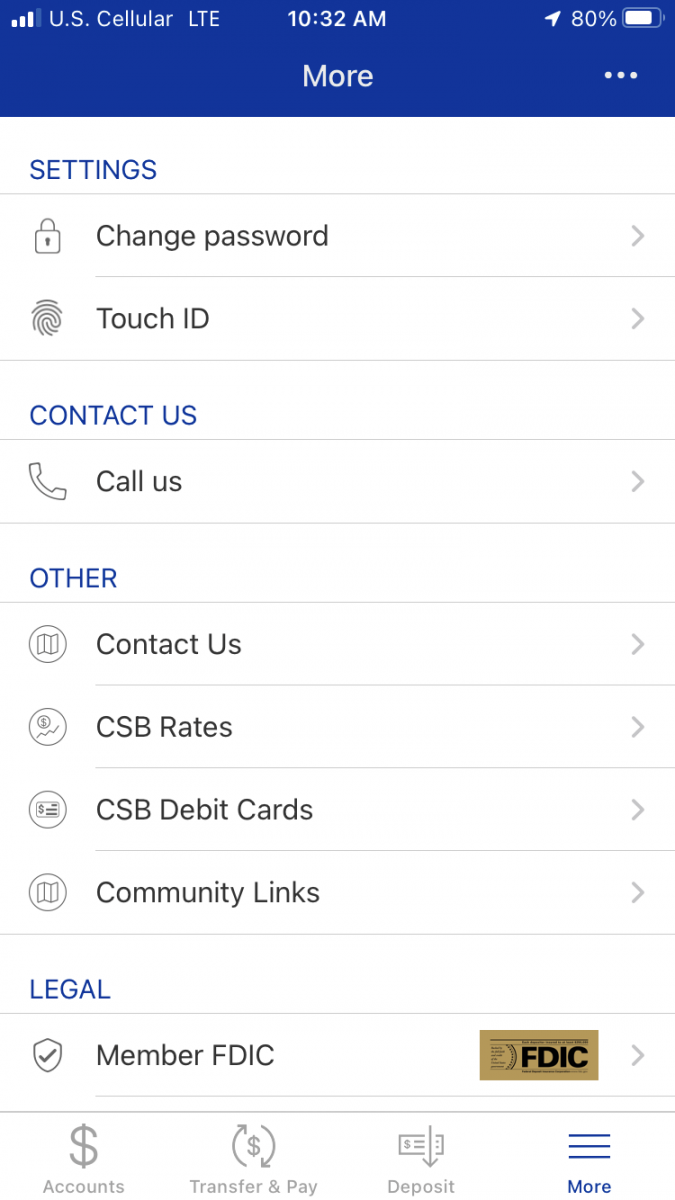
Task: Open Contact Us under Other
Action: click(337, 645)
